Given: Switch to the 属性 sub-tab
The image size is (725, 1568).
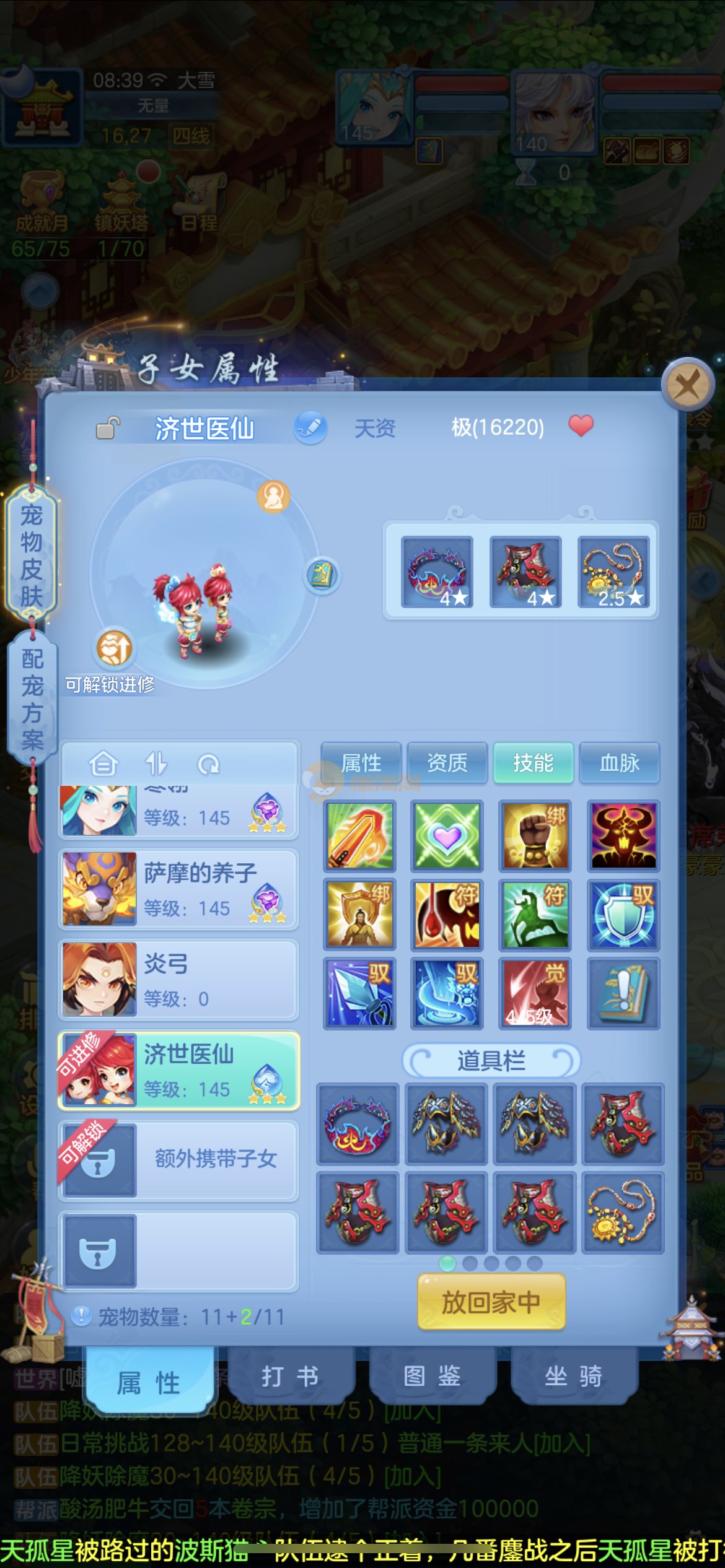Looking at the screenshot, I should (x=361, y=763).
